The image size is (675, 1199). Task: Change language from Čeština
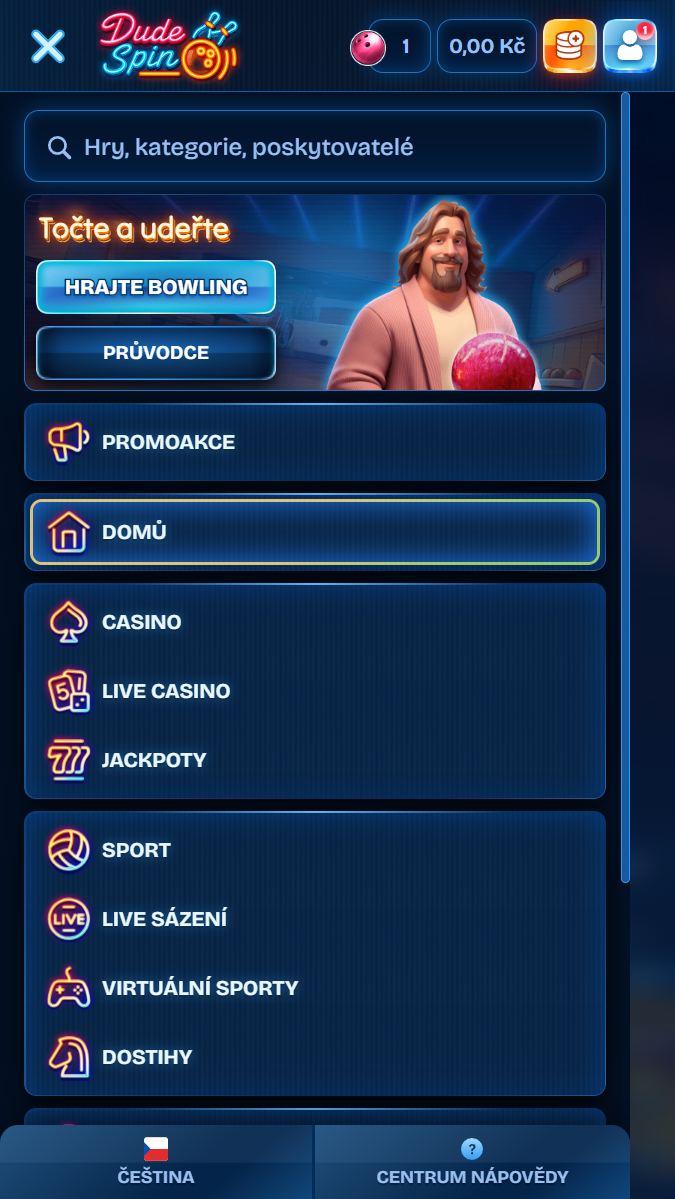point(156,1163)
